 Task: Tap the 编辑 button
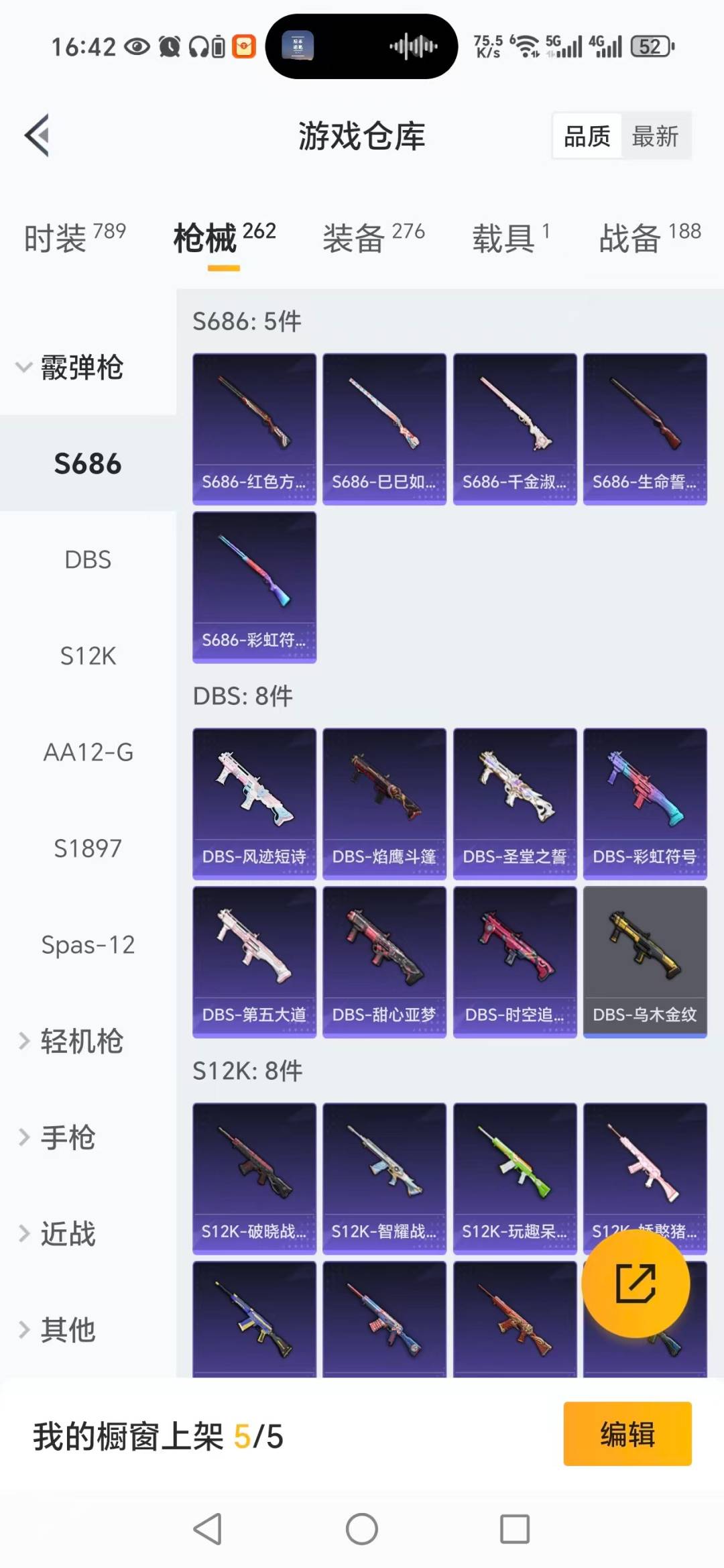tap(627, 1434)
